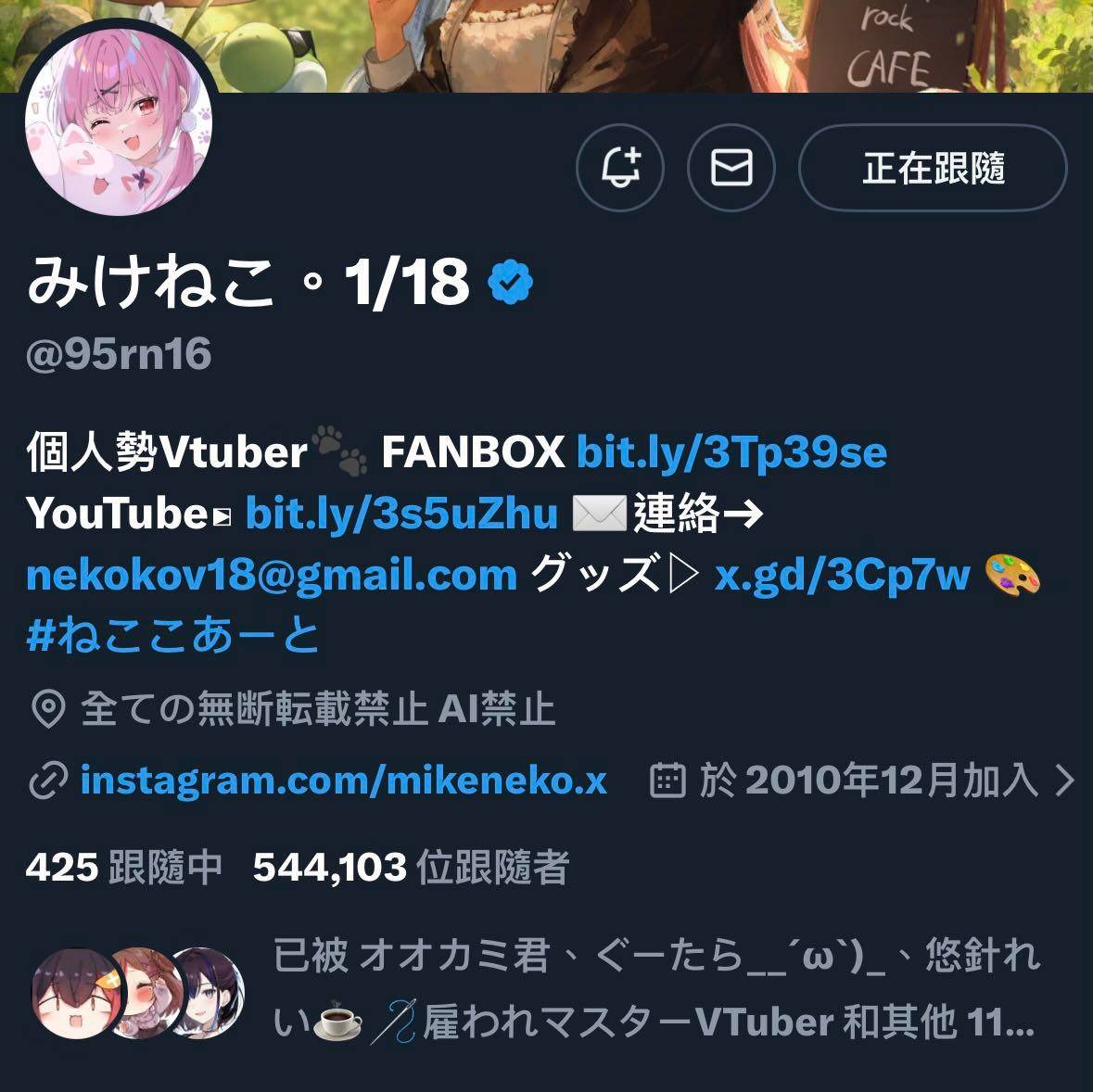Visit instagram.com/mikeneko.x link
This screenshot has height=1092, width=1093.
click(343, 781)
